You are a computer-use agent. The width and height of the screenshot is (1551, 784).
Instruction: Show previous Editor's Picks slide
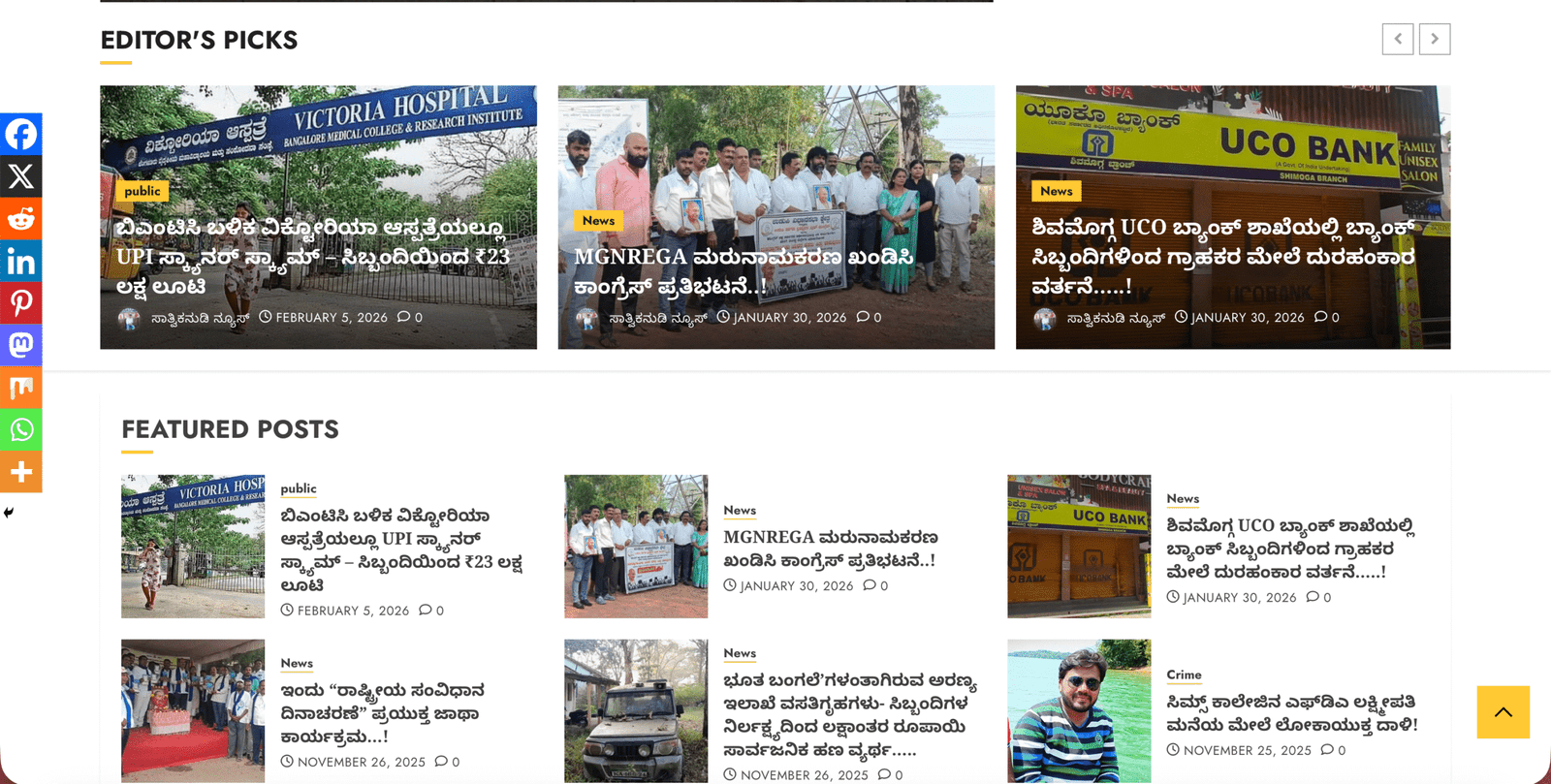click(x=1397, y=39)
